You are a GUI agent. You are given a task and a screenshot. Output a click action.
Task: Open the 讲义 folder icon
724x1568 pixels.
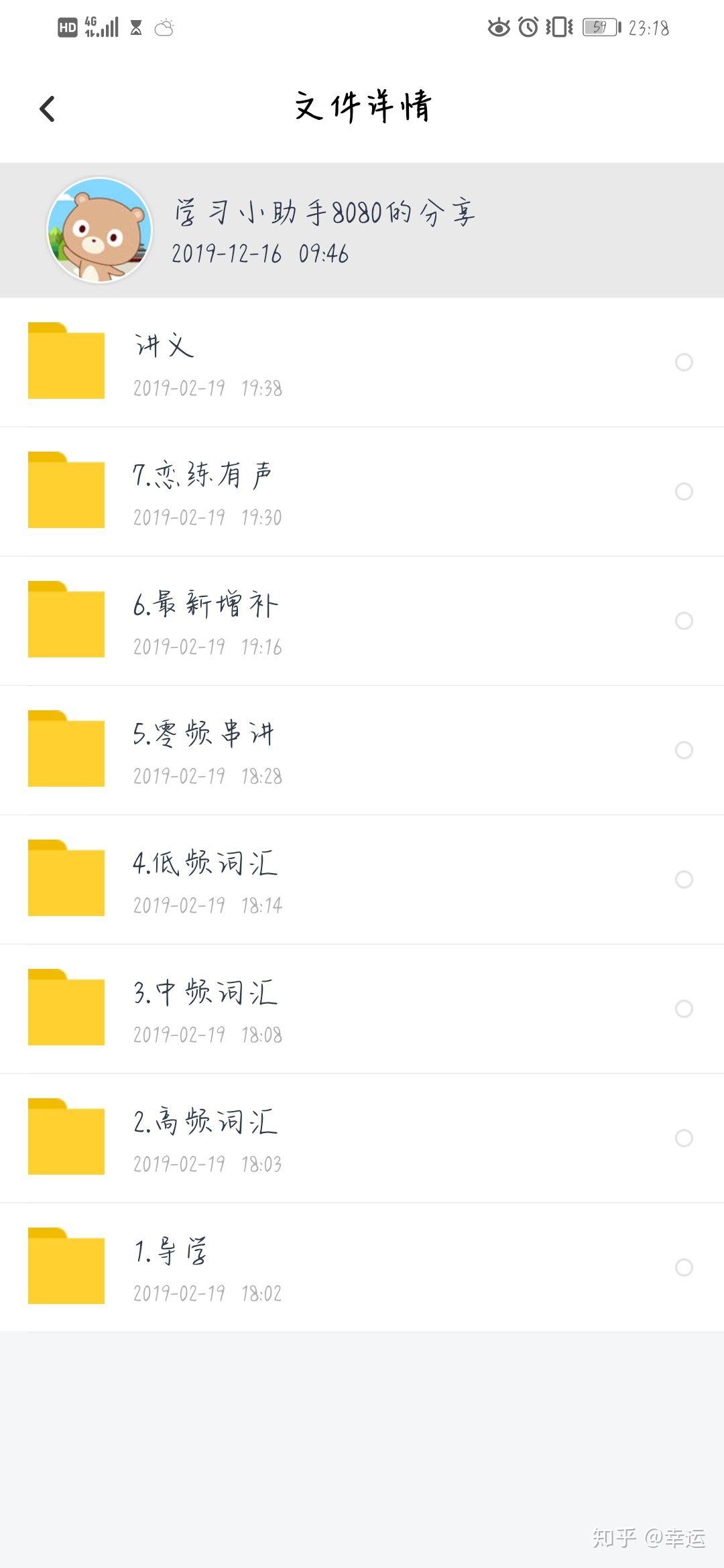coord(66,362)
